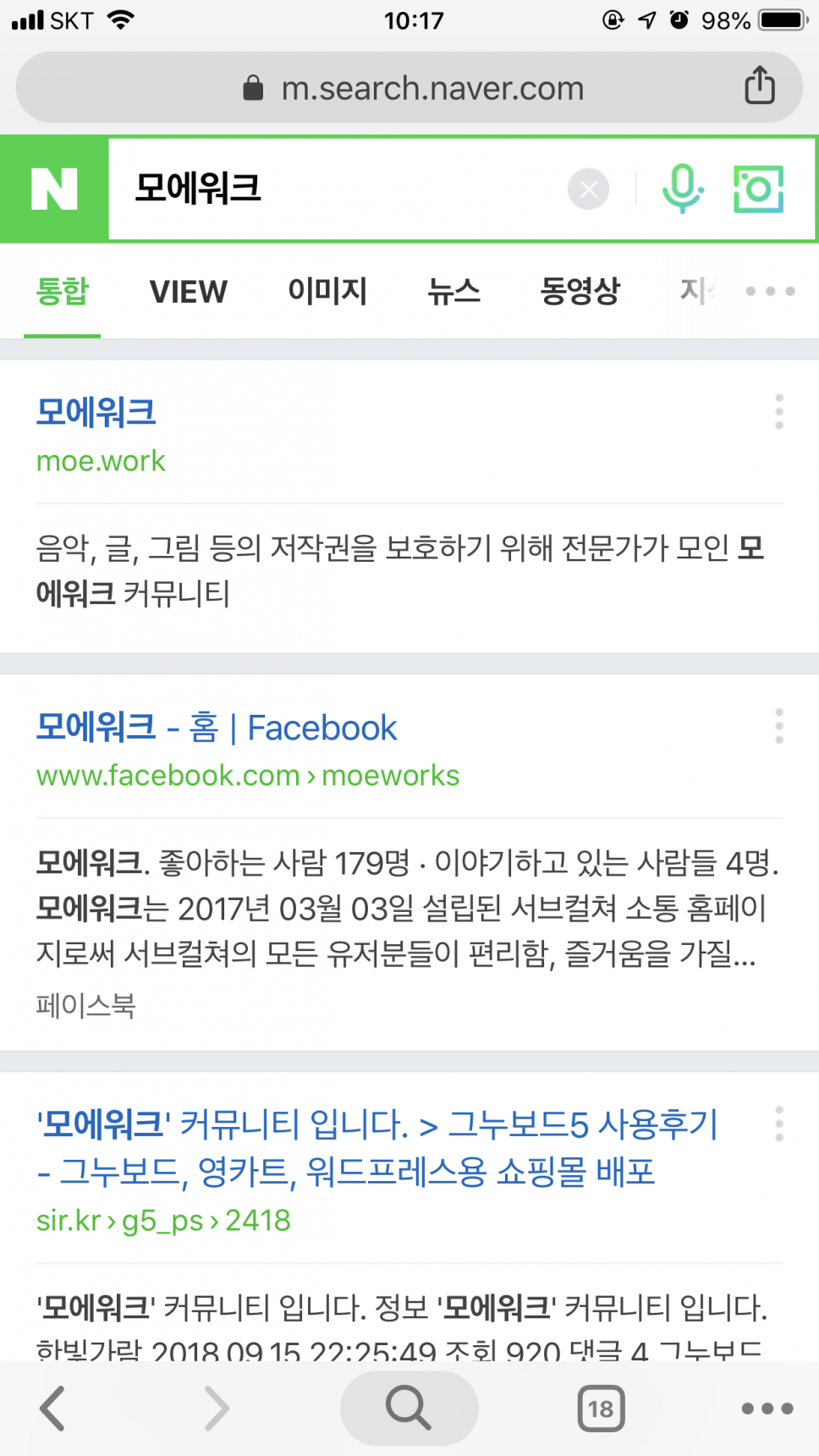Open the browser bottom overflow menu
The width and height of the screenshot is (819, 1456).
(767, 1409)
